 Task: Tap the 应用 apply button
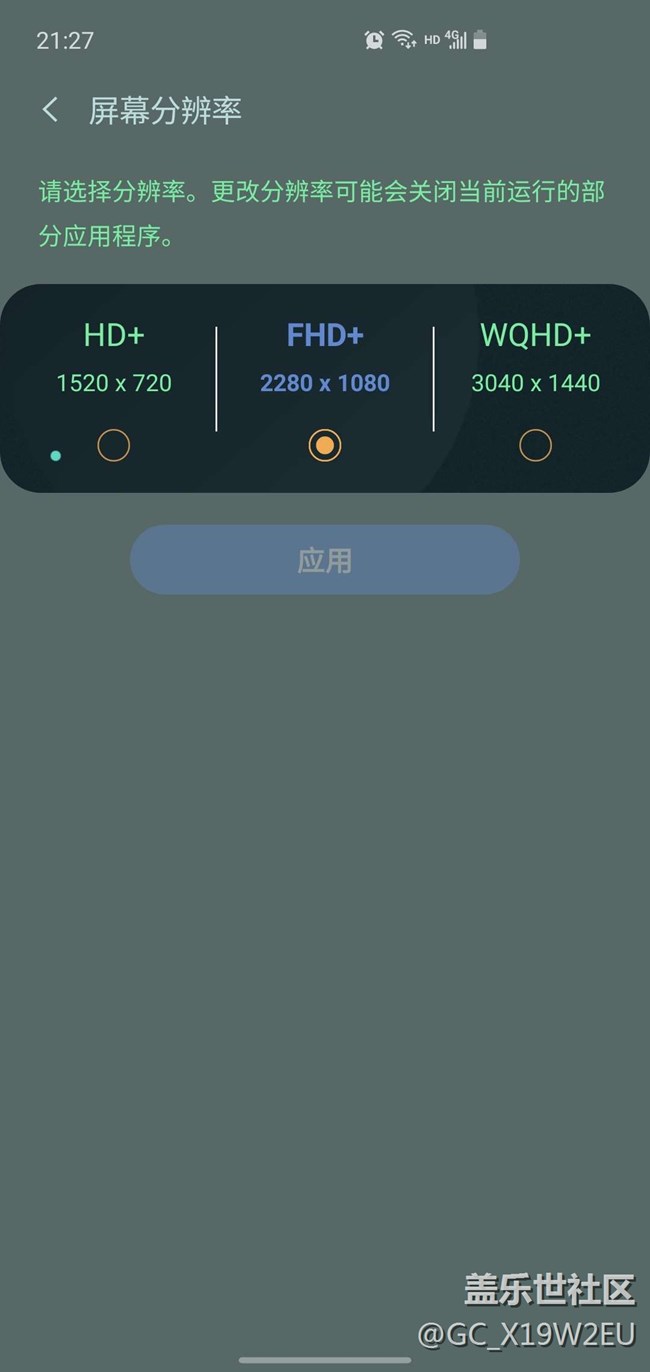point(325,560)
